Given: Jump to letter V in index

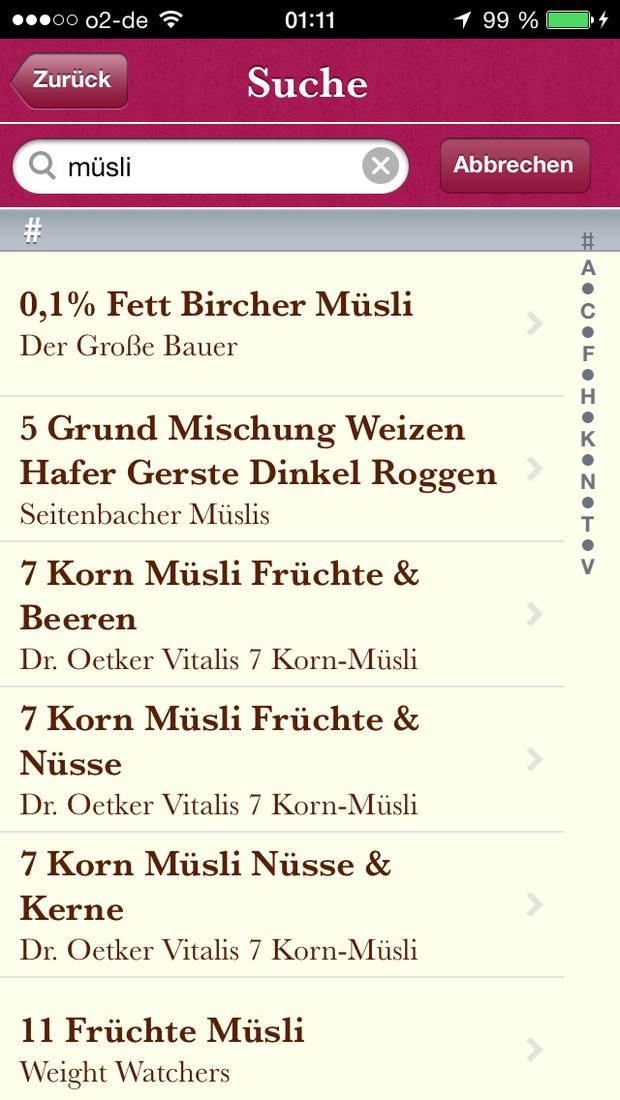Looking at the screenshot, I should [x=588, y=567].
